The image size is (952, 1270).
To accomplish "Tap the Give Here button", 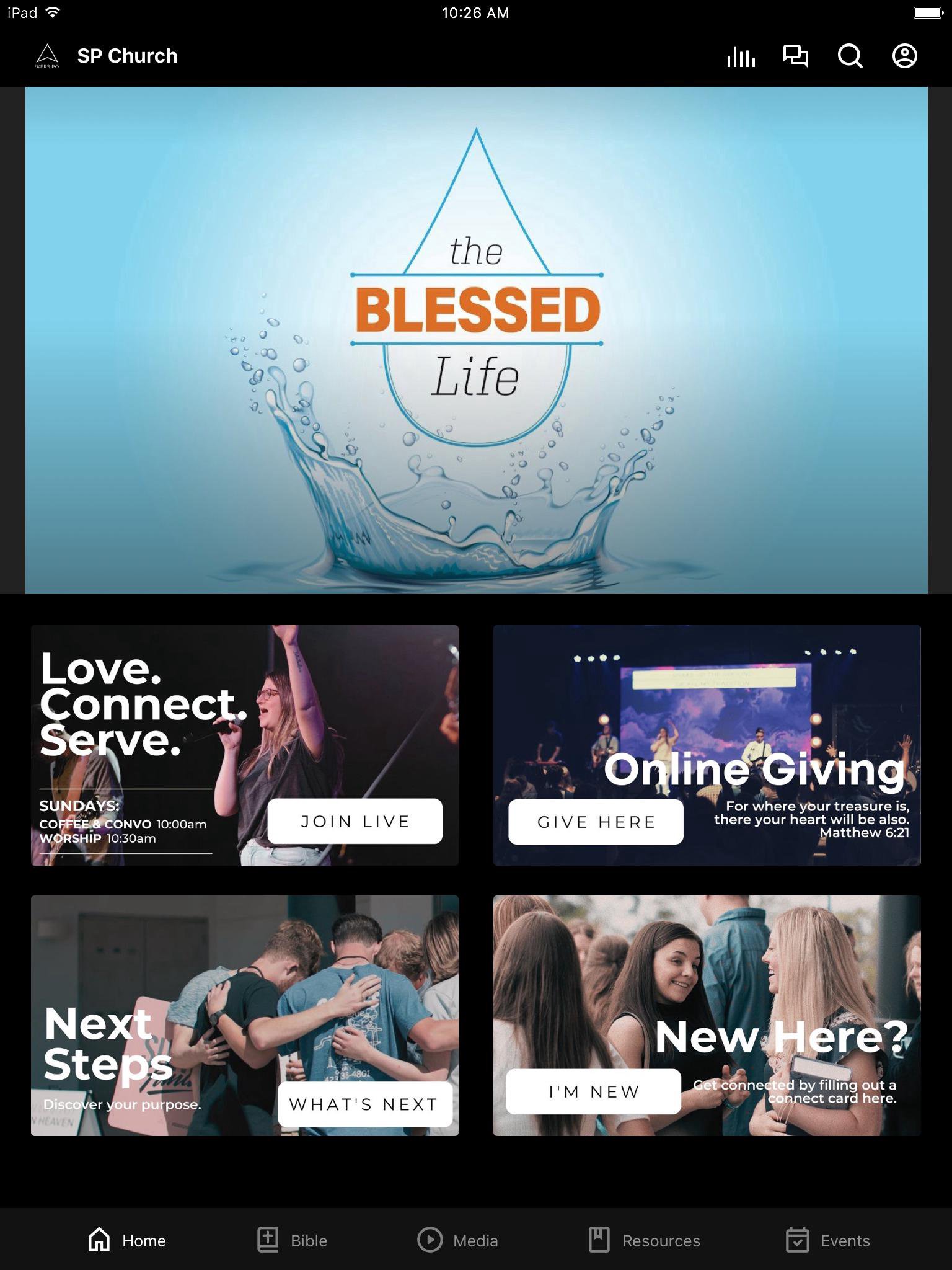I will (596, 822).
